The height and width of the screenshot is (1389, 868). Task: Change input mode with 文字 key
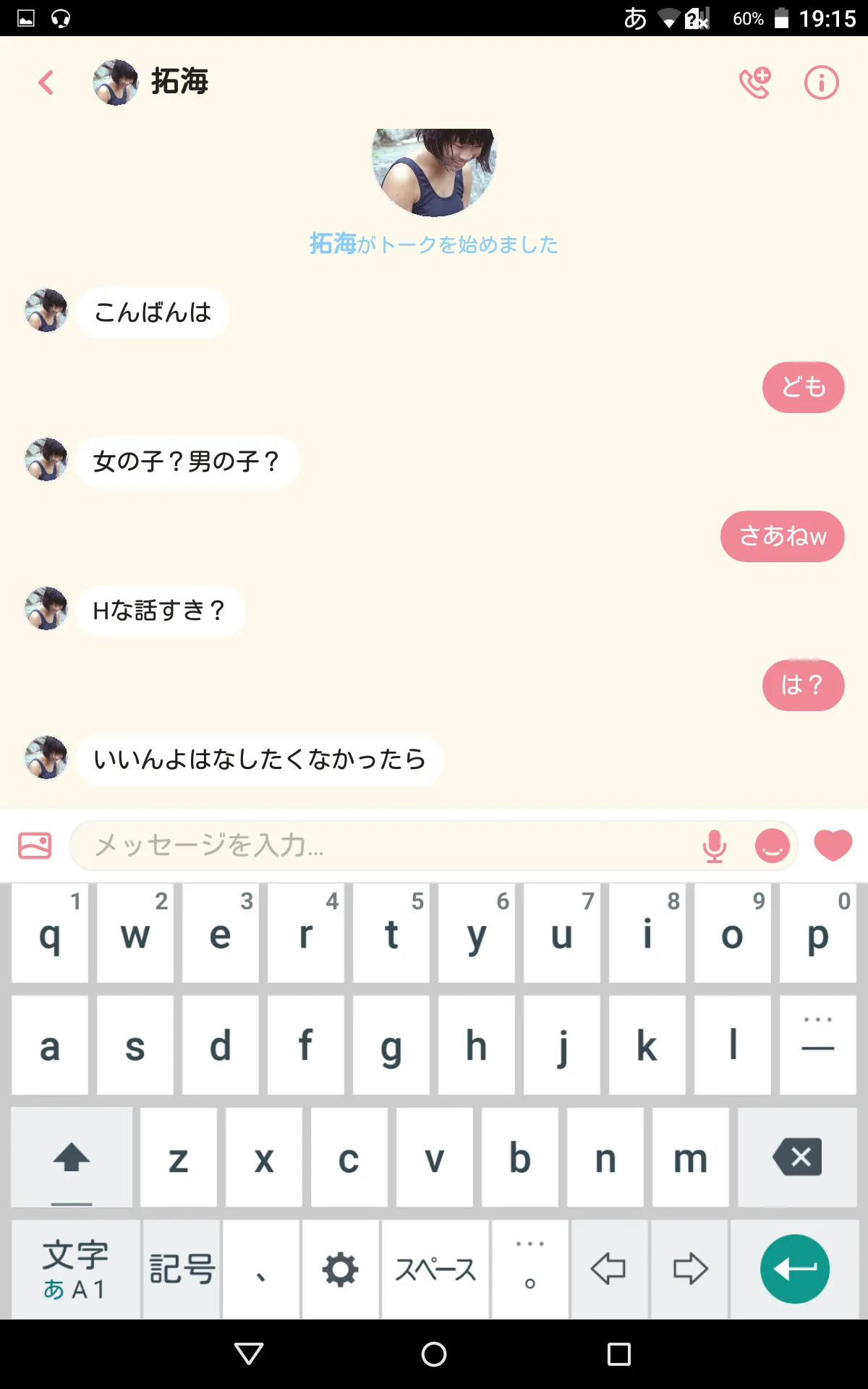coord(75,1269)
